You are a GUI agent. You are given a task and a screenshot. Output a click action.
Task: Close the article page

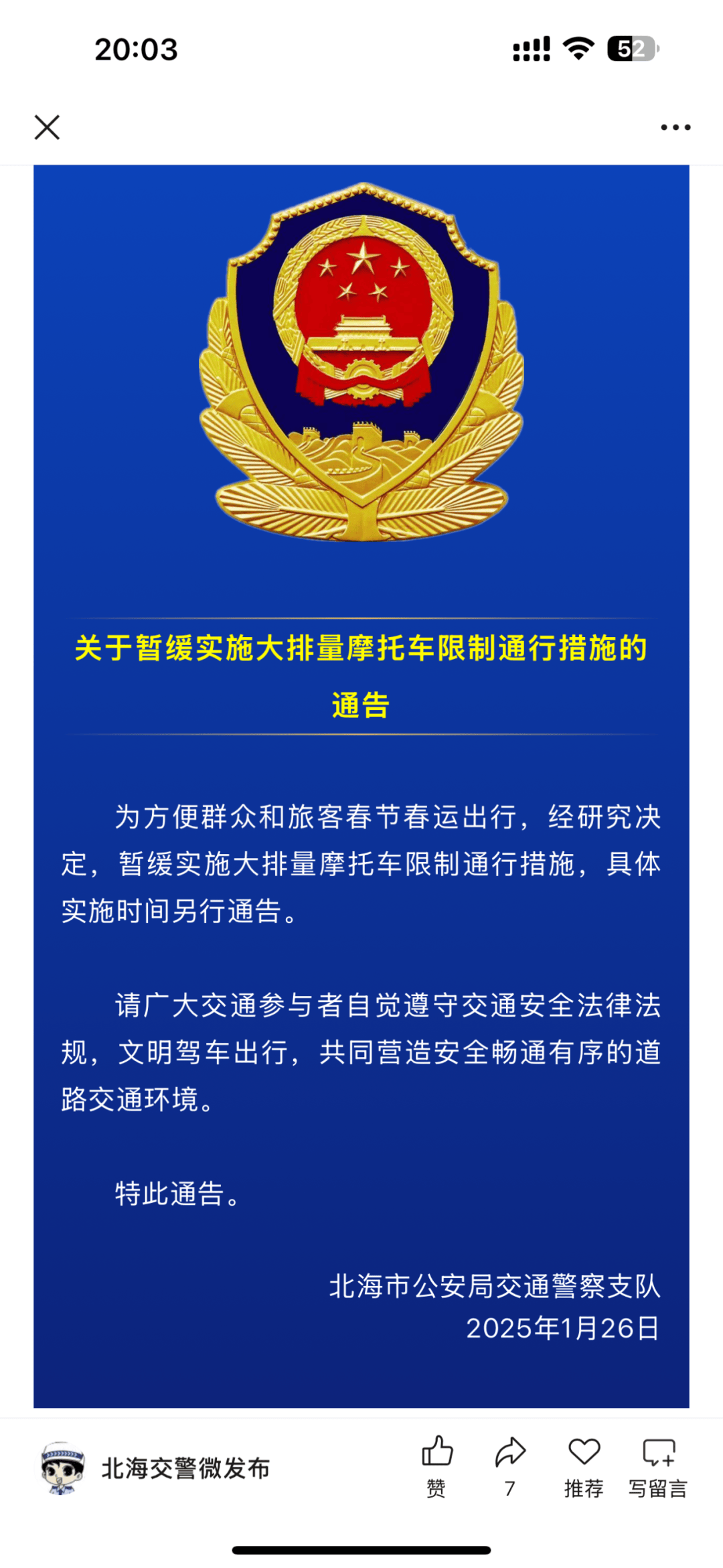(47, 127)
